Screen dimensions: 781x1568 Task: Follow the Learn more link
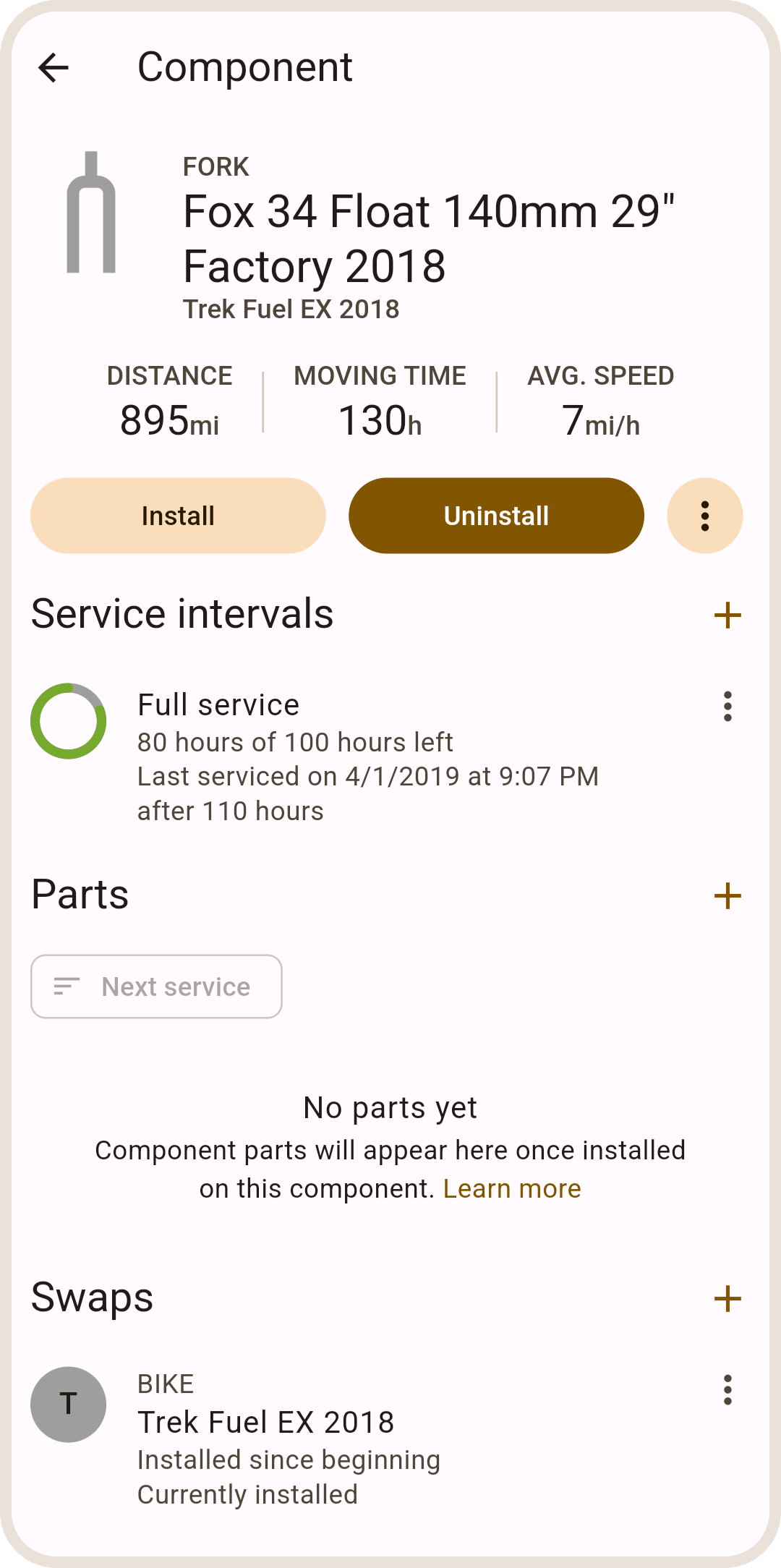pos(512,1189)
